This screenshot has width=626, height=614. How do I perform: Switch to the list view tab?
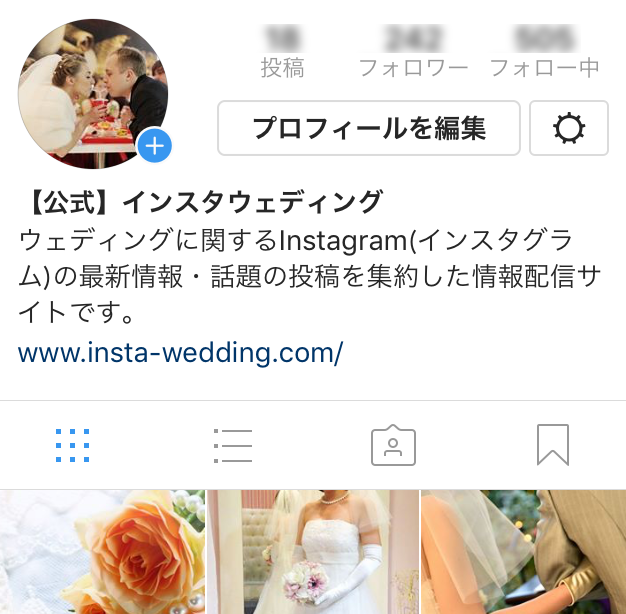232,445
